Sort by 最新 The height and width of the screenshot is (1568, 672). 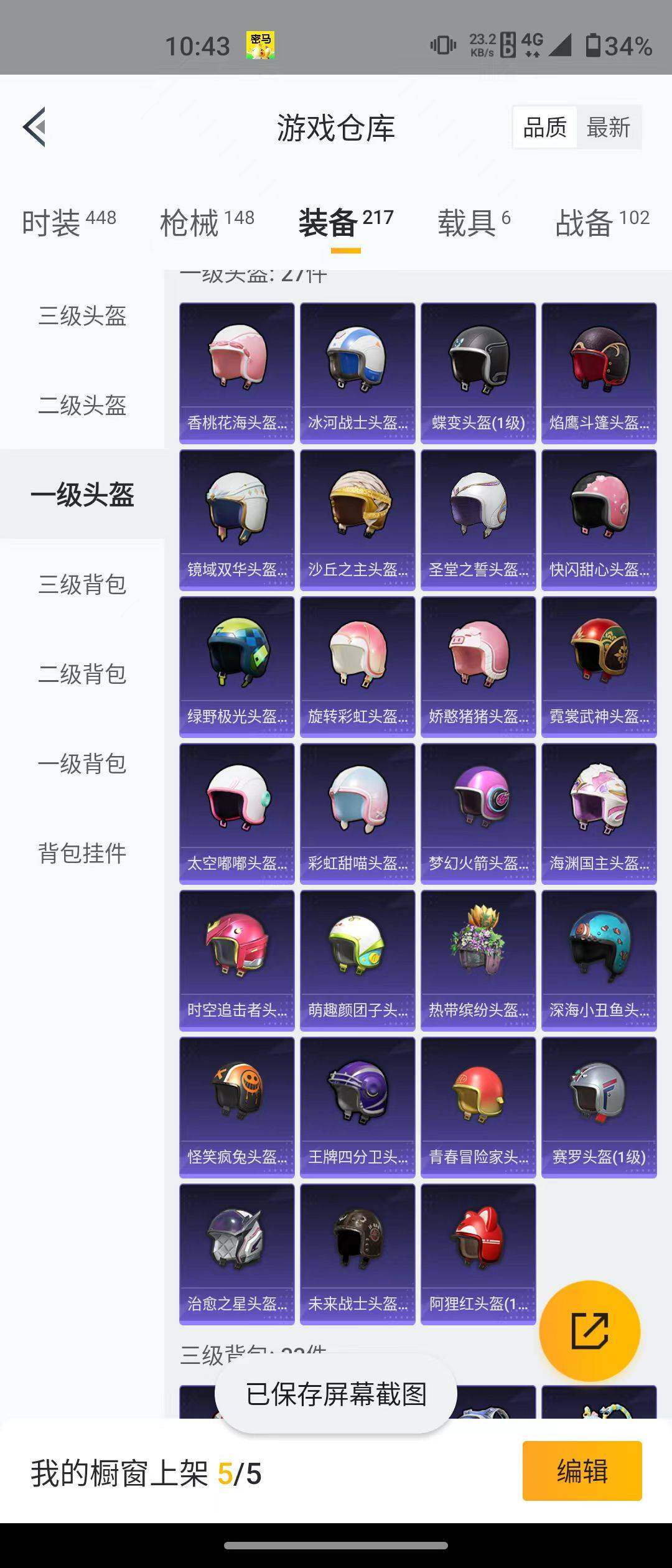(608, 128)
